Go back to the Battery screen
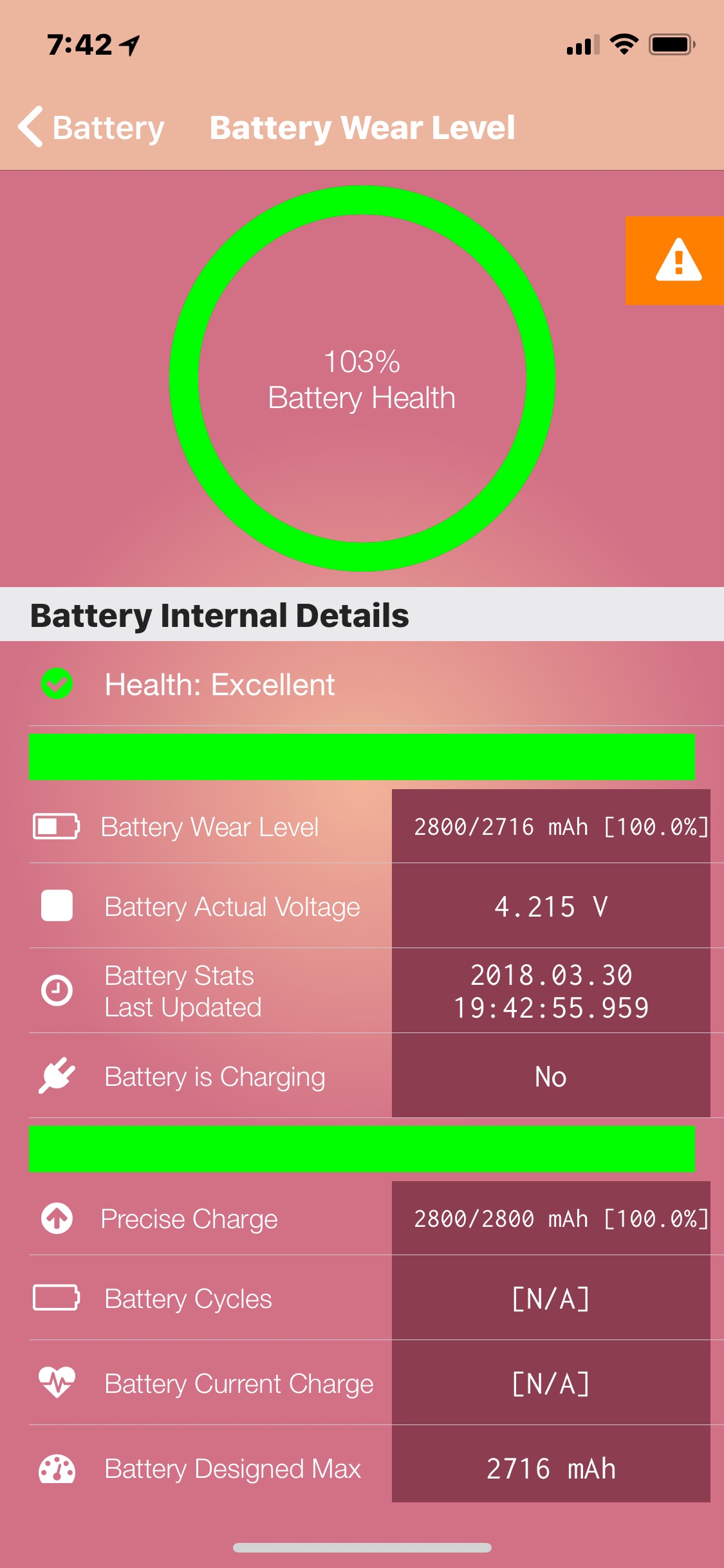 tap(91, 127)
